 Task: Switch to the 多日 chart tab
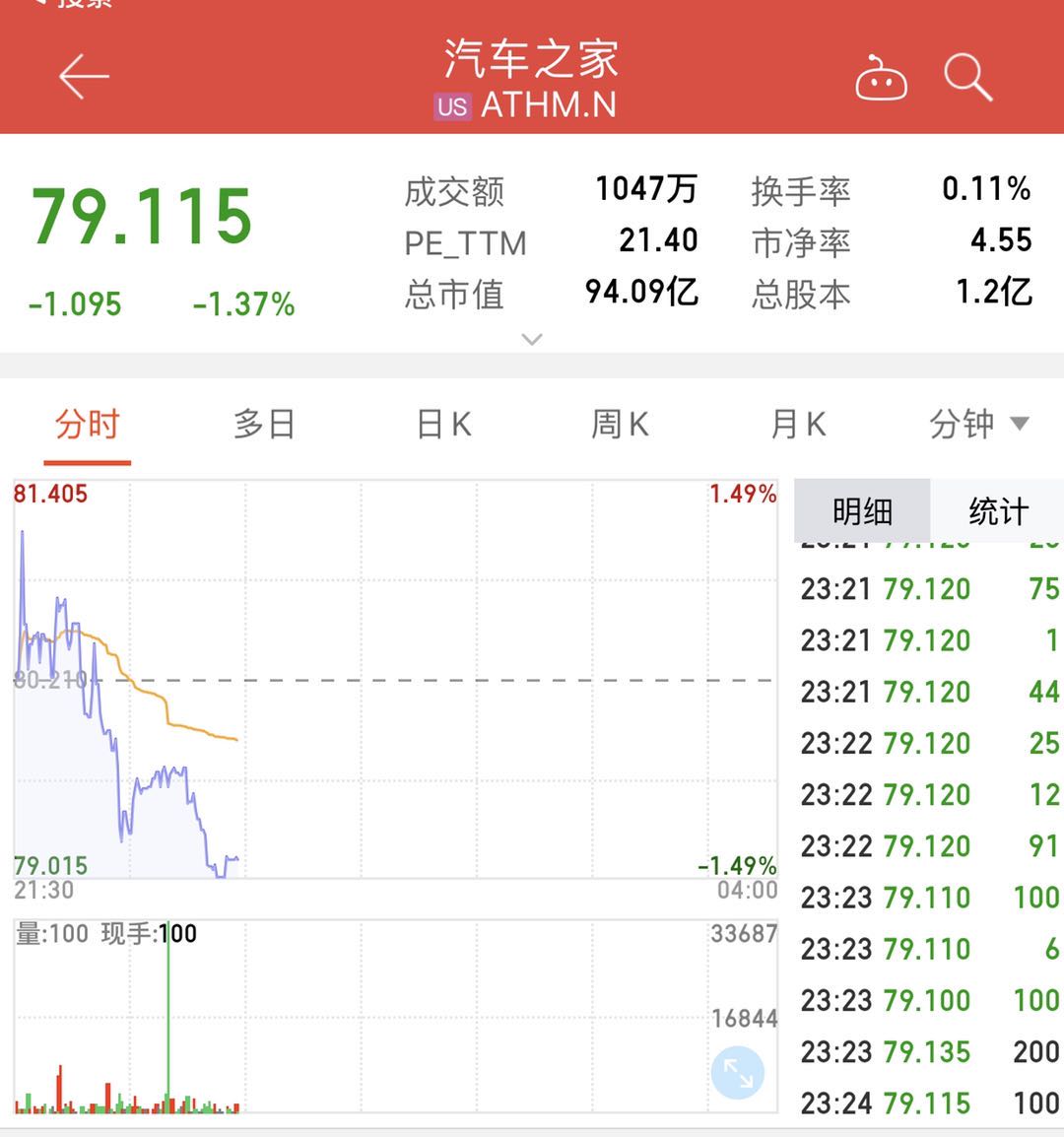[x=264, y=425]
